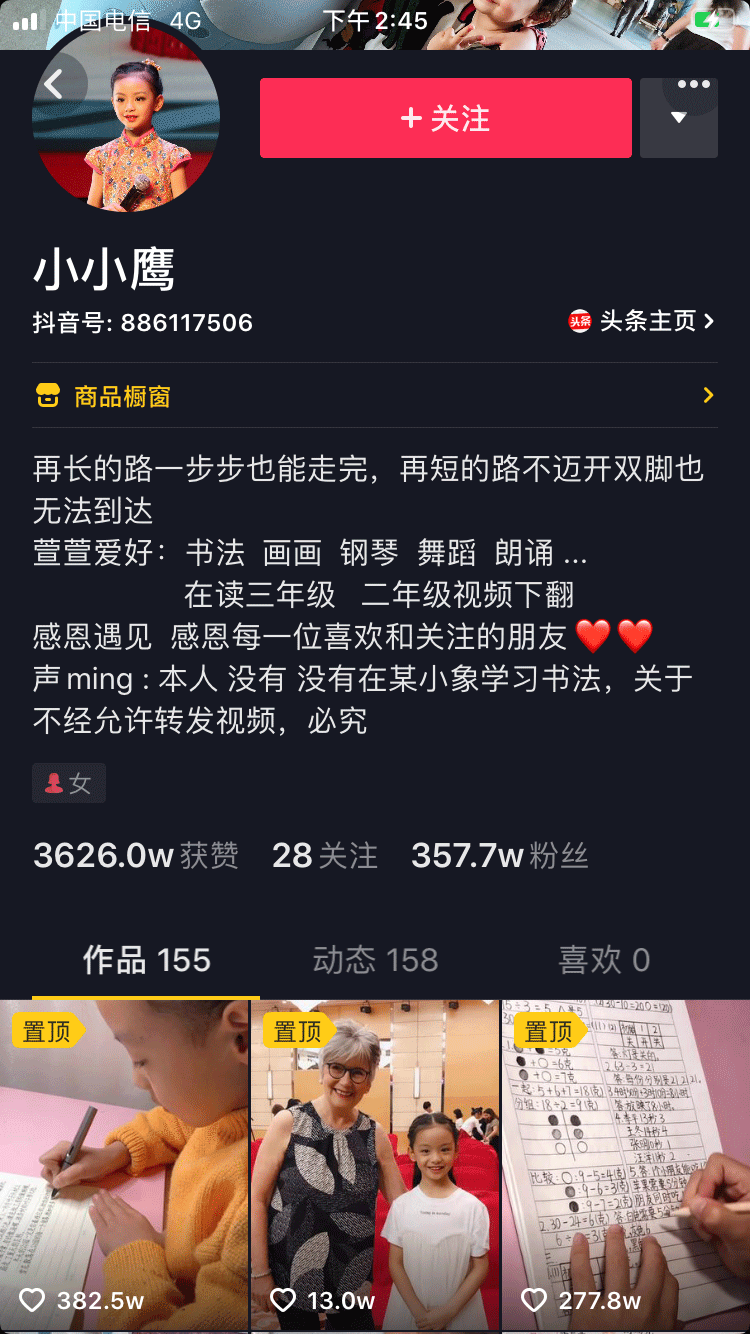Open the 头条主页 link
The height and width of the screenshot is (1334, 750).
point(641,321)
